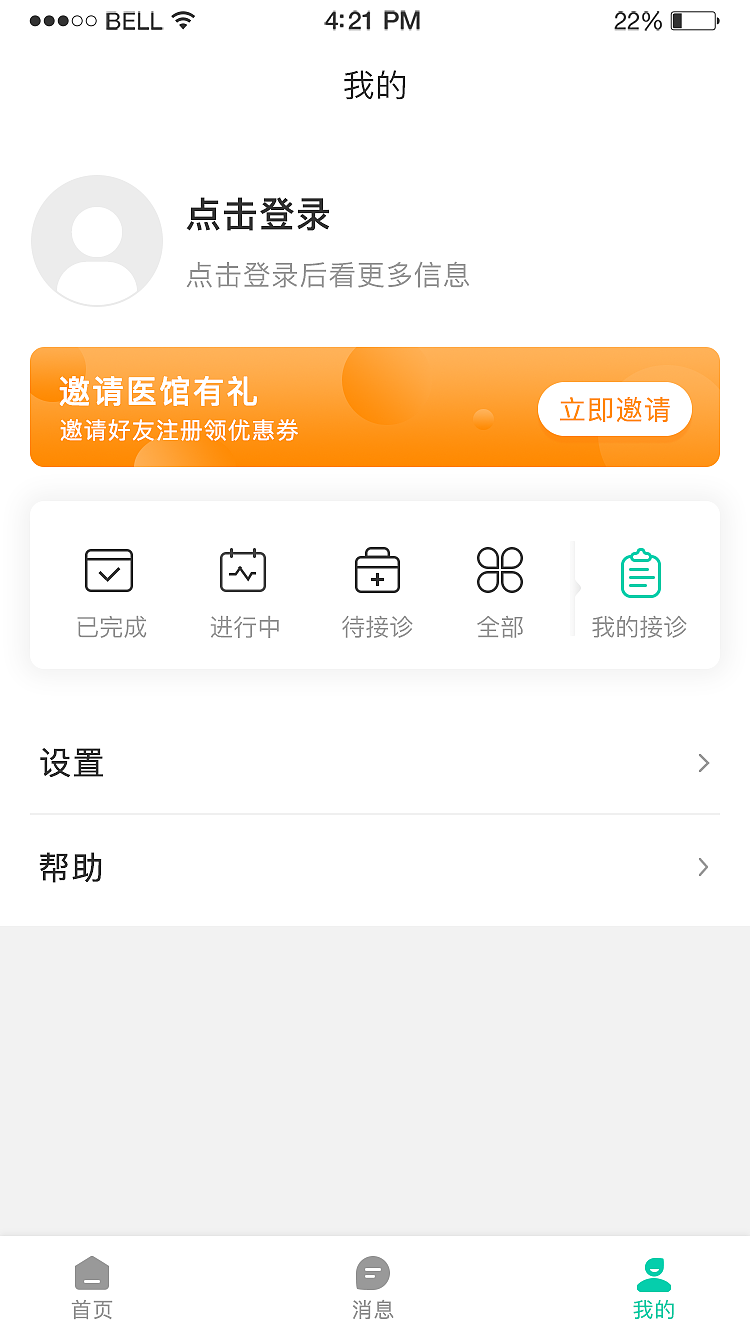Open 待接诊 pending consultations medical bag icon

tap(376, 570)
